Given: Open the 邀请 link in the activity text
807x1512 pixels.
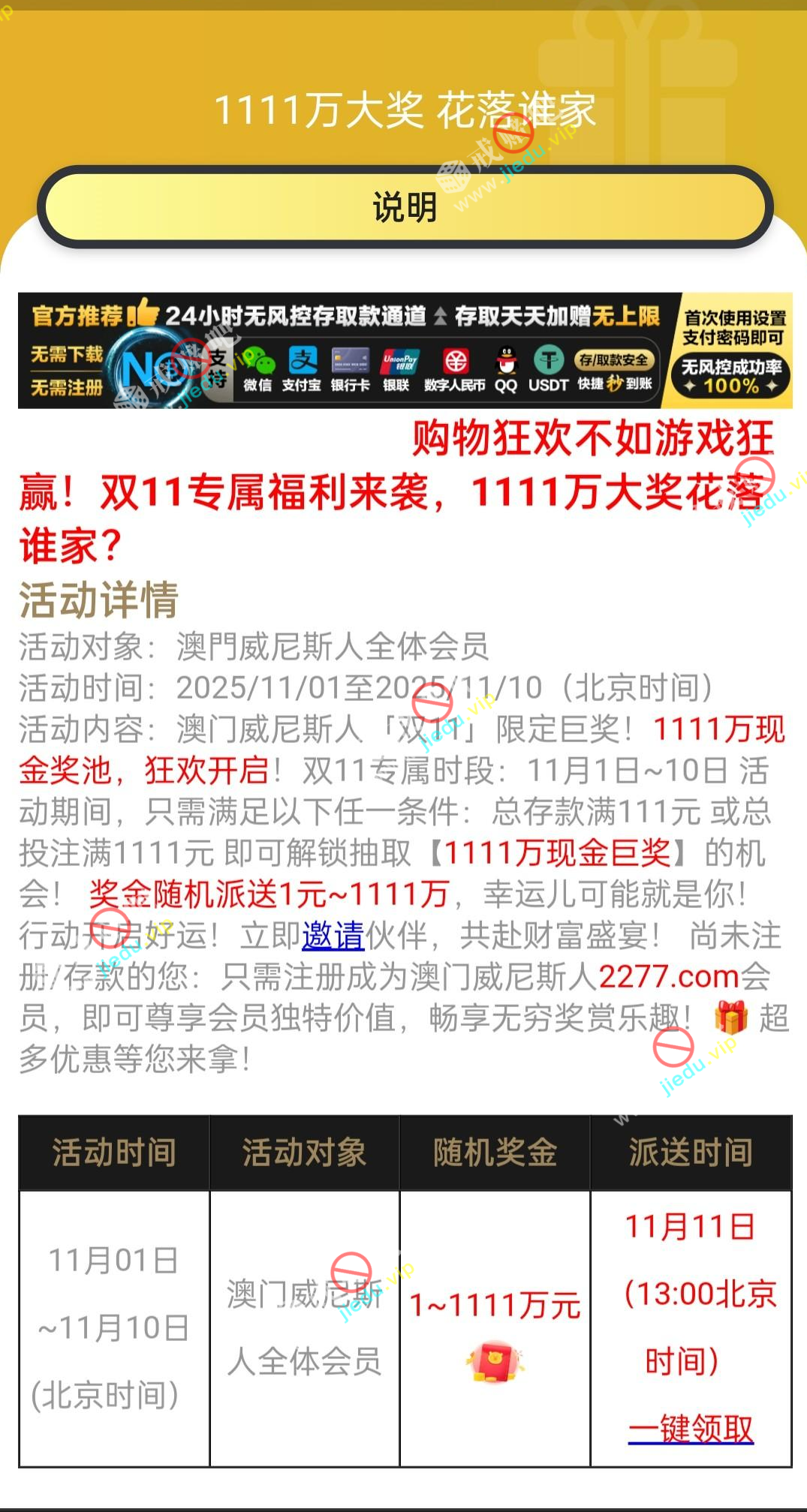Looking at the screenshot, I should pos(333,936).
